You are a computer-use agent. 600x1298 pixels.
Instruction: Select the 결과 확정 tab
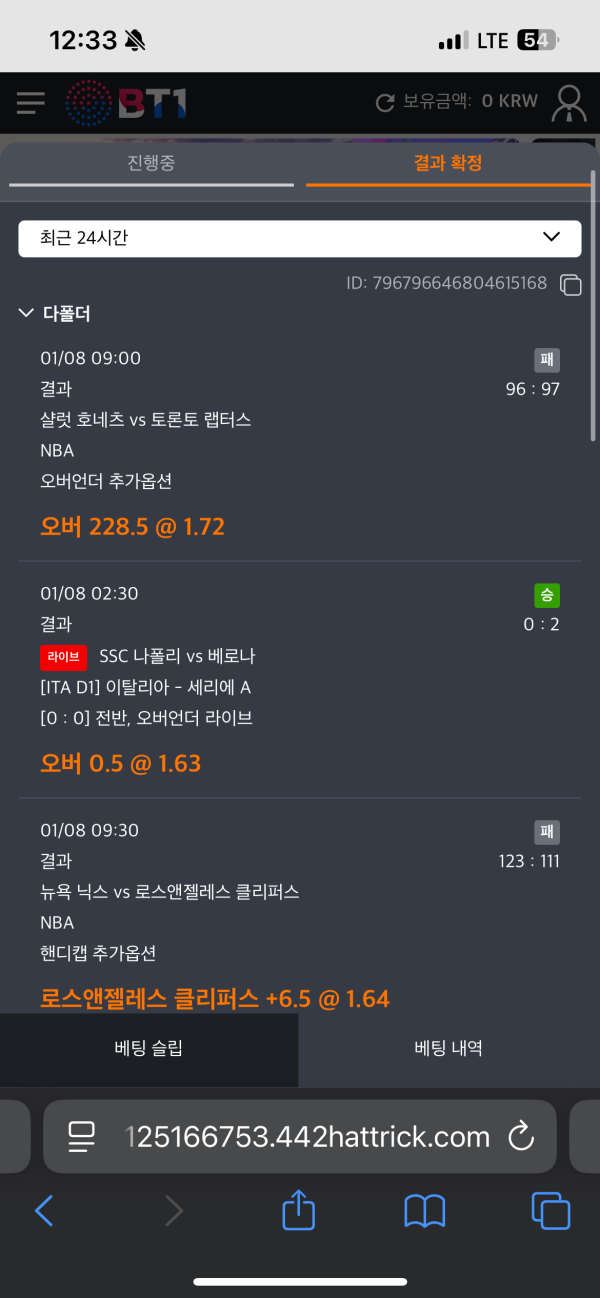tap(448, 163)
